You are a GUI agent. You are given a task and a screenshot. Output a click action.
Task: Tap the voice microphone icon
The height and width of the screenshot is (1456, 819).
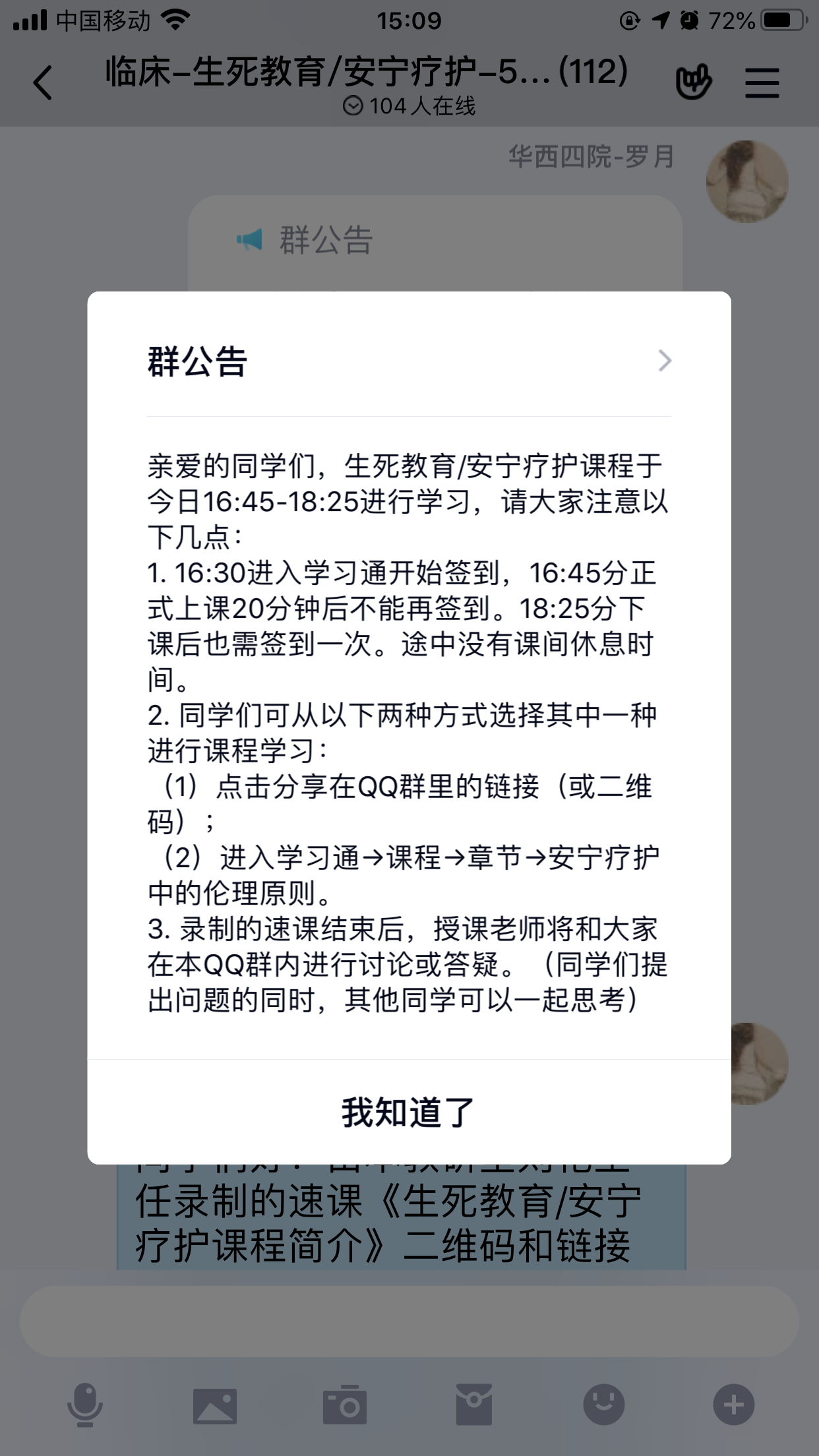coord(85,1404)
